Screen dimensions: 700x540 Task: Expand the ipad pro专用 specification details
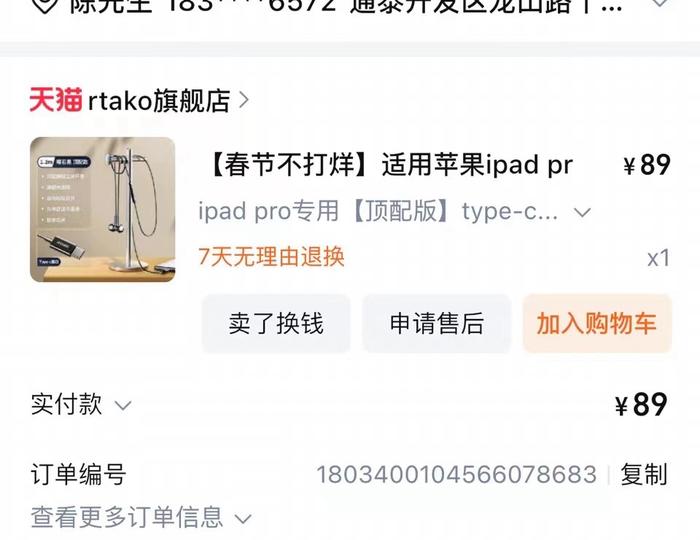click(x=583, y=212)
